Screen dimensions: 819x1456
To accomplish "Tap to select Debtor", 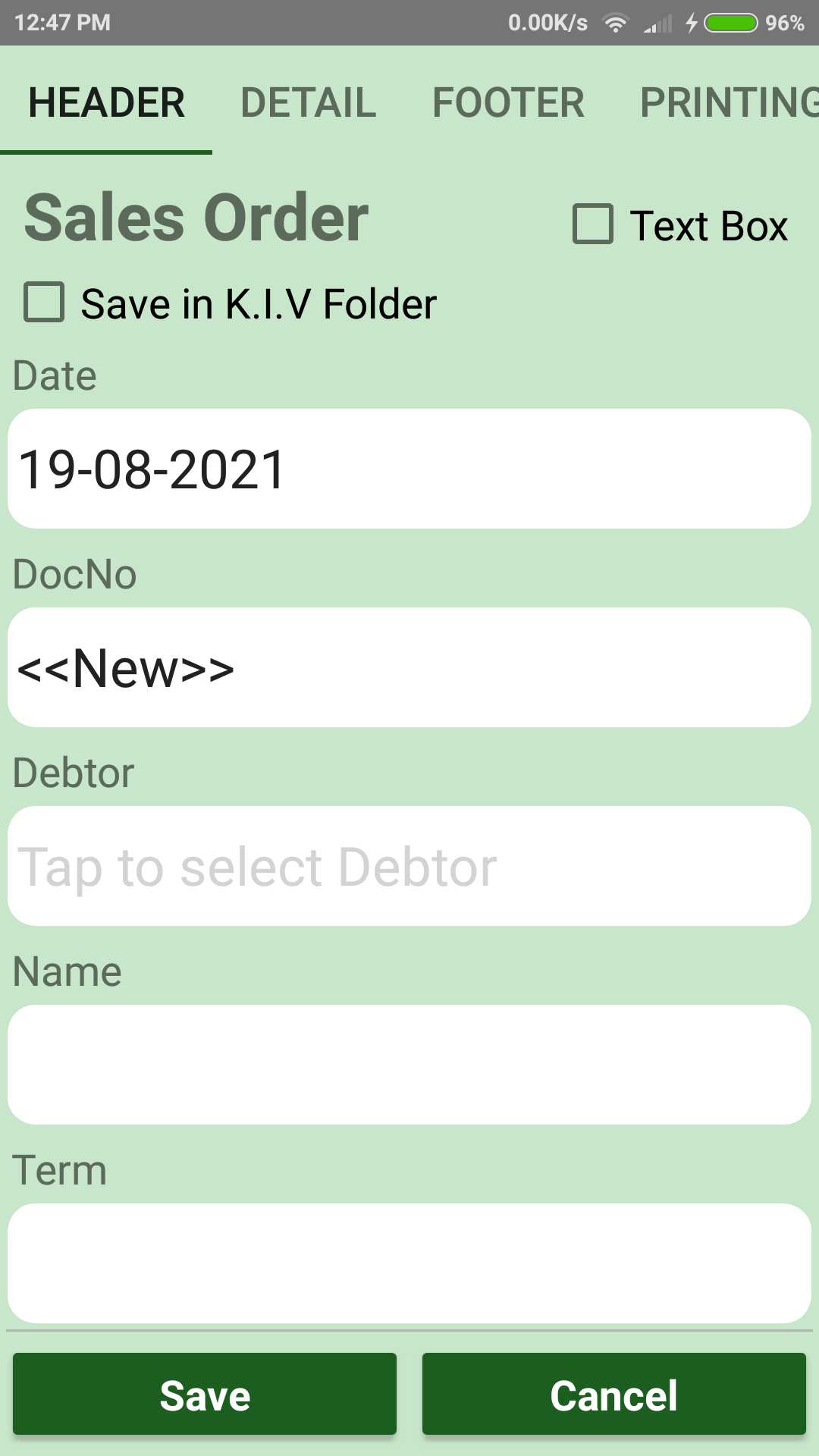I will pyautogui.click(x=409, y=866).
